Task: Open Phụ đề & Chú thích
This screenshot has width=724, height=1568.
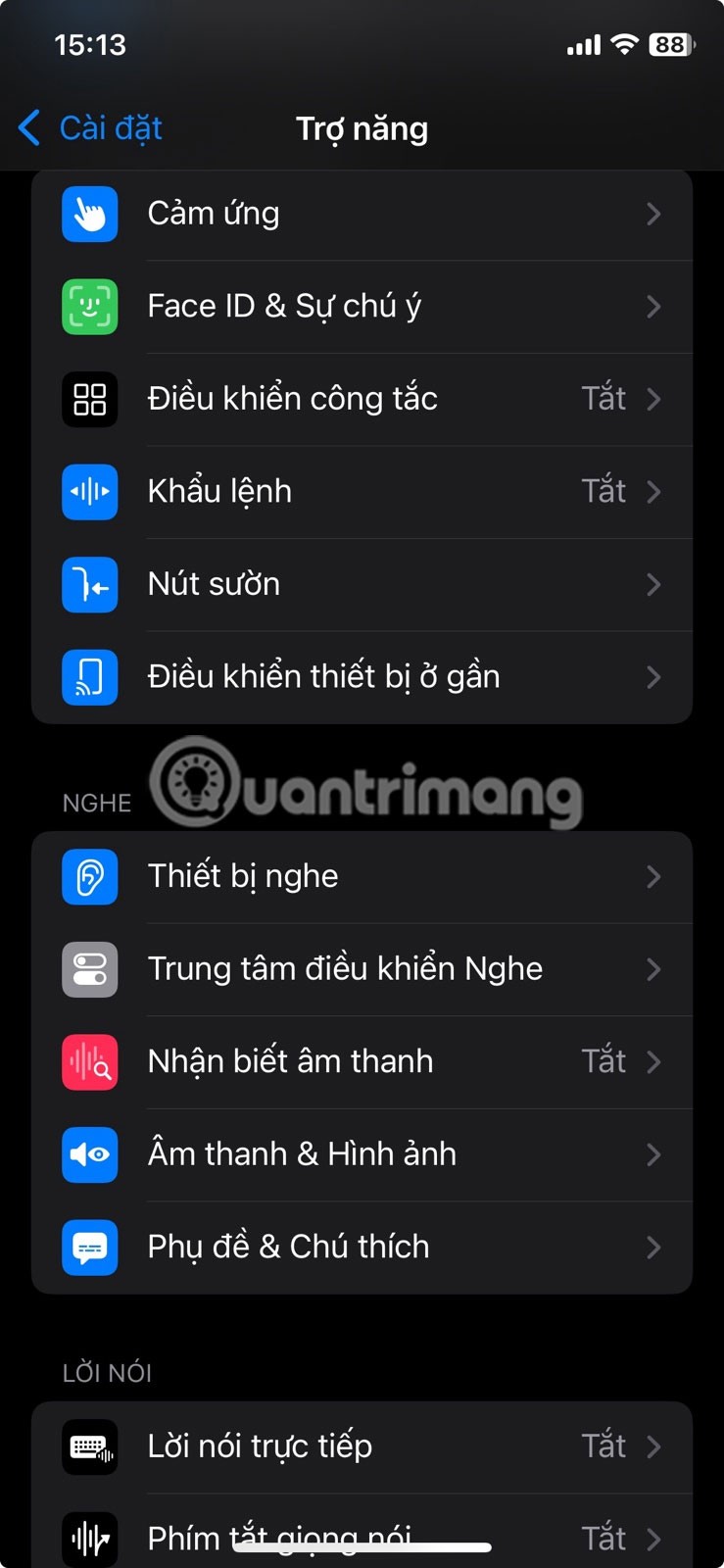Action: click(x=362, y=1247)
